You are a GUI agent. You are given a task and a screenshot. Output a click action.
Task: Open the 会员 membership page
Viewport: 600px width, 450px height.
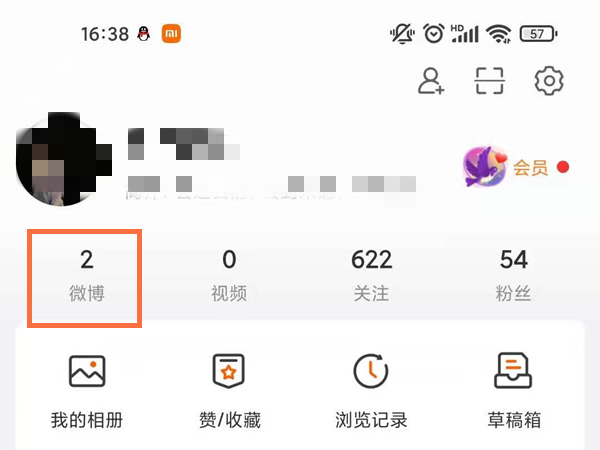tap(512, 168)
